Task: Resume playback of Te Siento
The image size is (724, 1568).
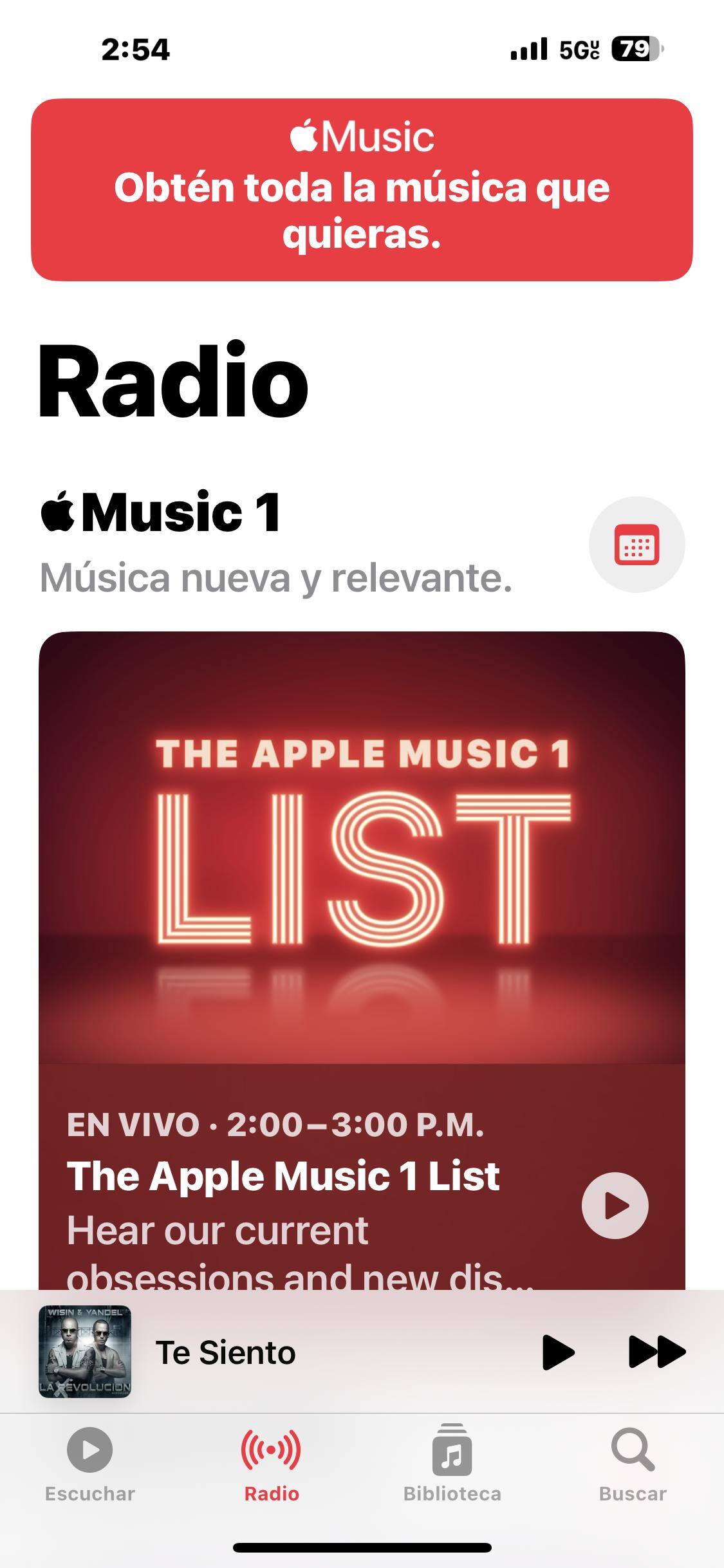Action: pos(557,1352)
